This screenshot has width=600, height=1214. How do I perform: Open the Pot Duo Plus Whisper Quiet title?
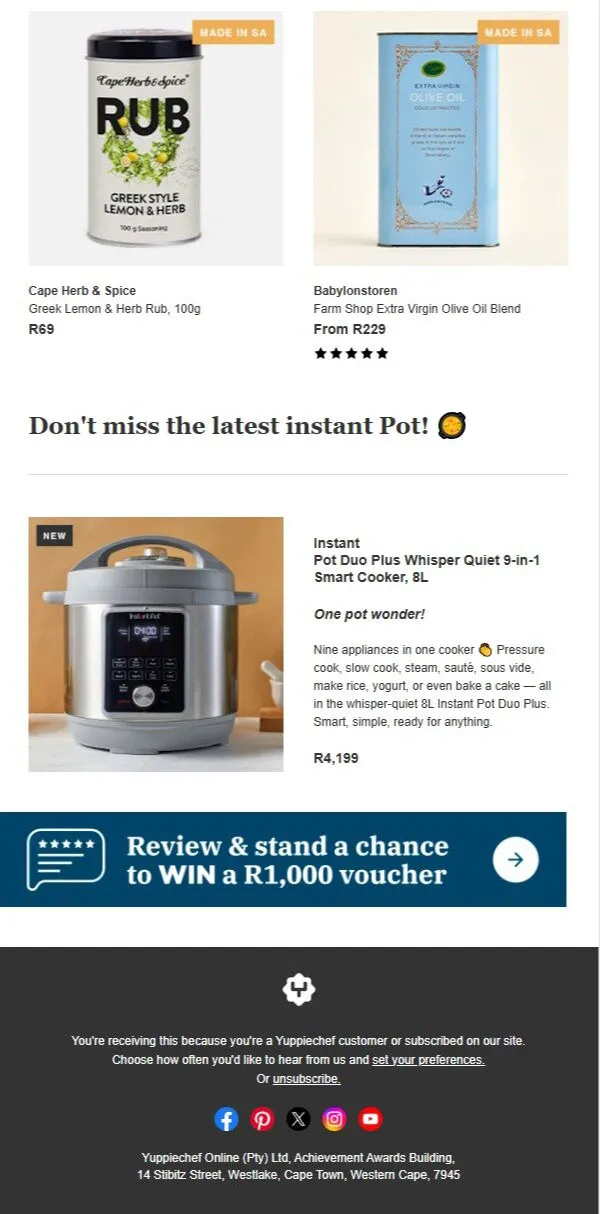pos(427,569)
